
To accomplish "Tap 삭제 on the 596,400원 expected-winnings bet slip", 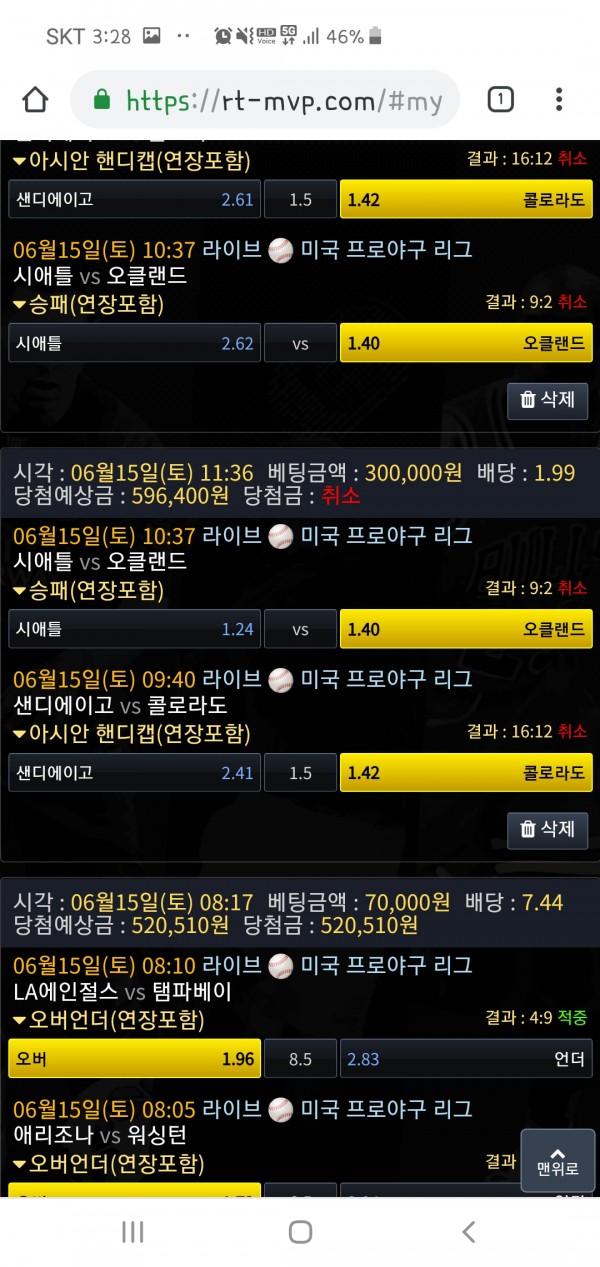I will (547, 828).
